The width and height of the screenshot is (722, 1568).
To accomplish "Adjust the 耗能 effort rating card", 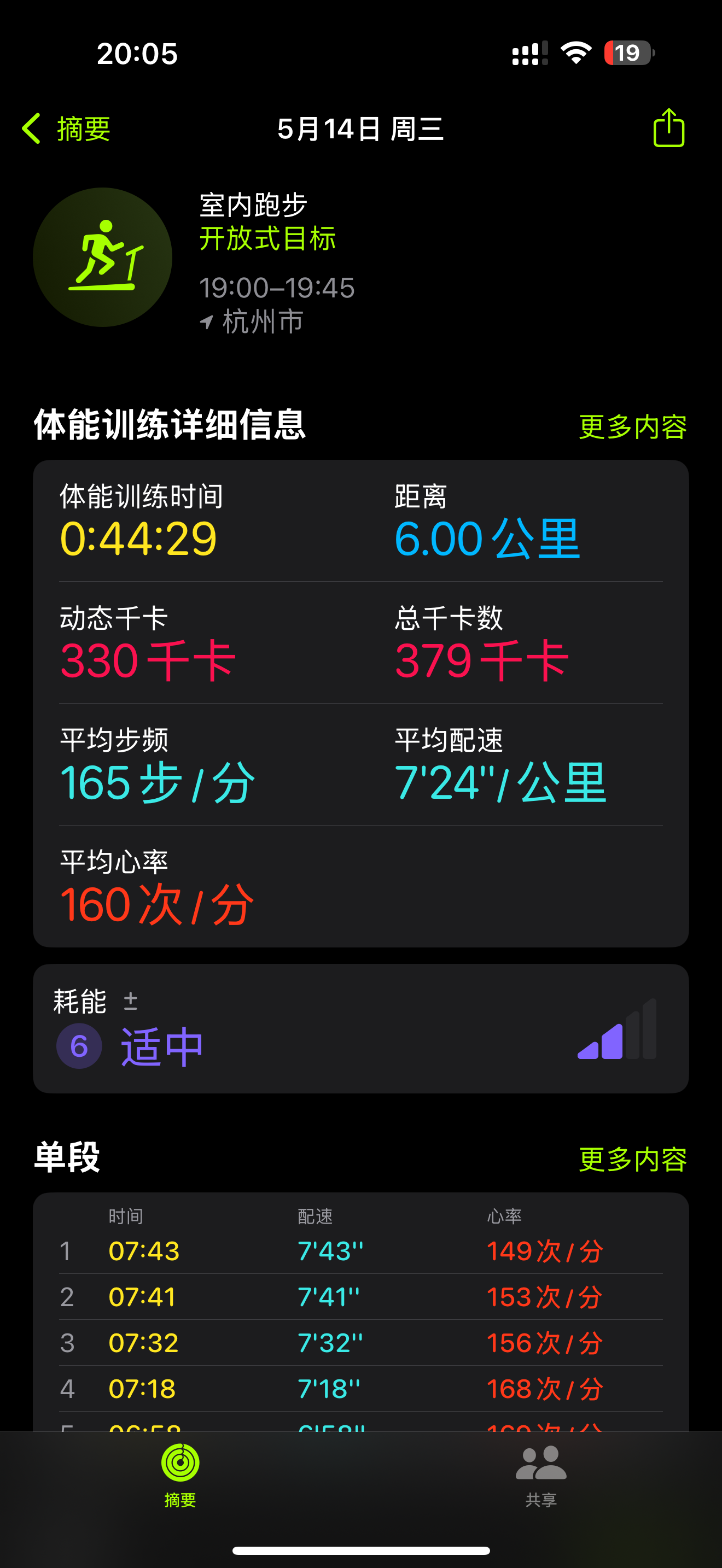I will pos(361,1029).
